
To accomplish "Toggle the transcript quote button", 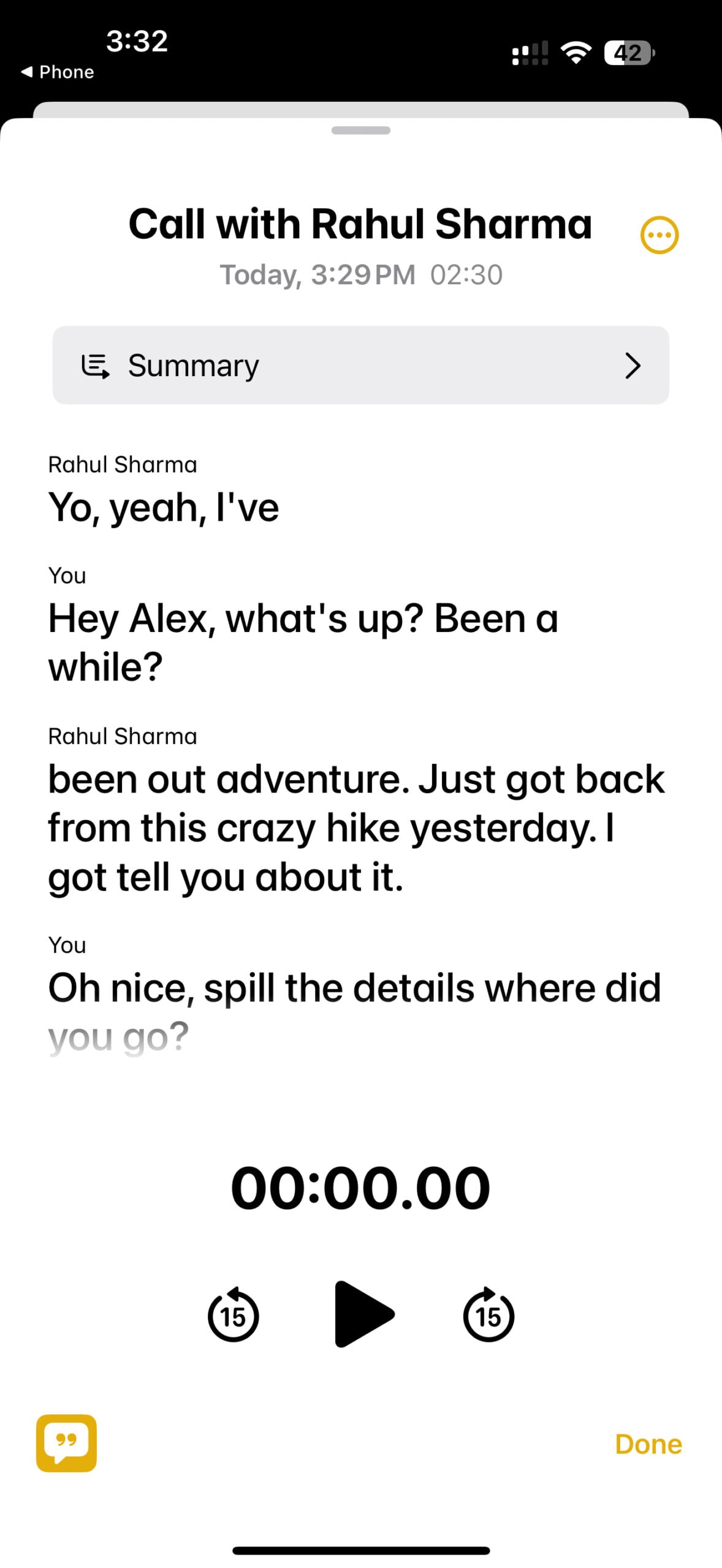I will pyautogui.click(x=66, y=1442).
